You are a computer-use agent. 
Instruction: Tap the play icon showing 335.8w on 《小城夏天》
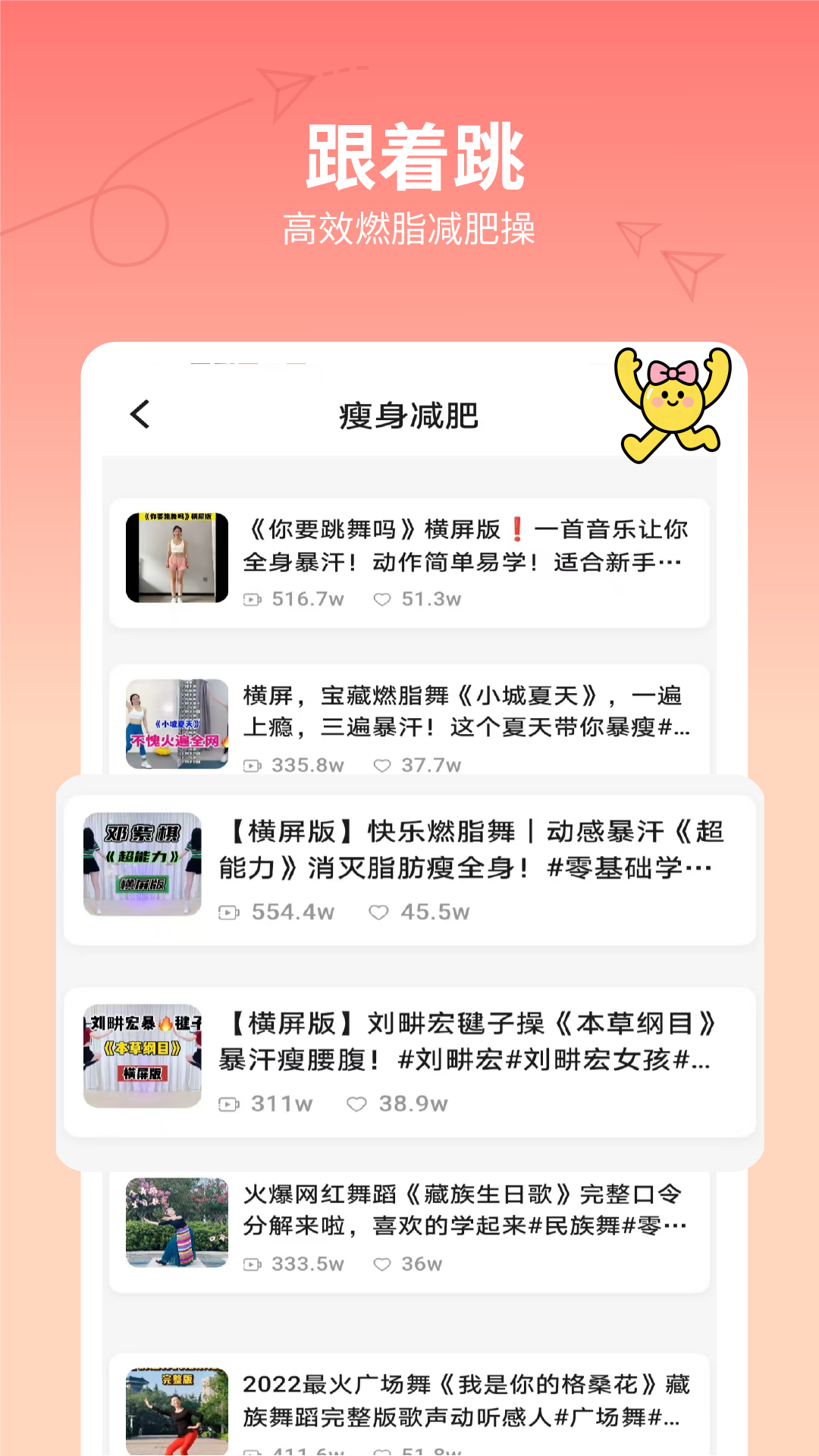[x=253, y=766]
